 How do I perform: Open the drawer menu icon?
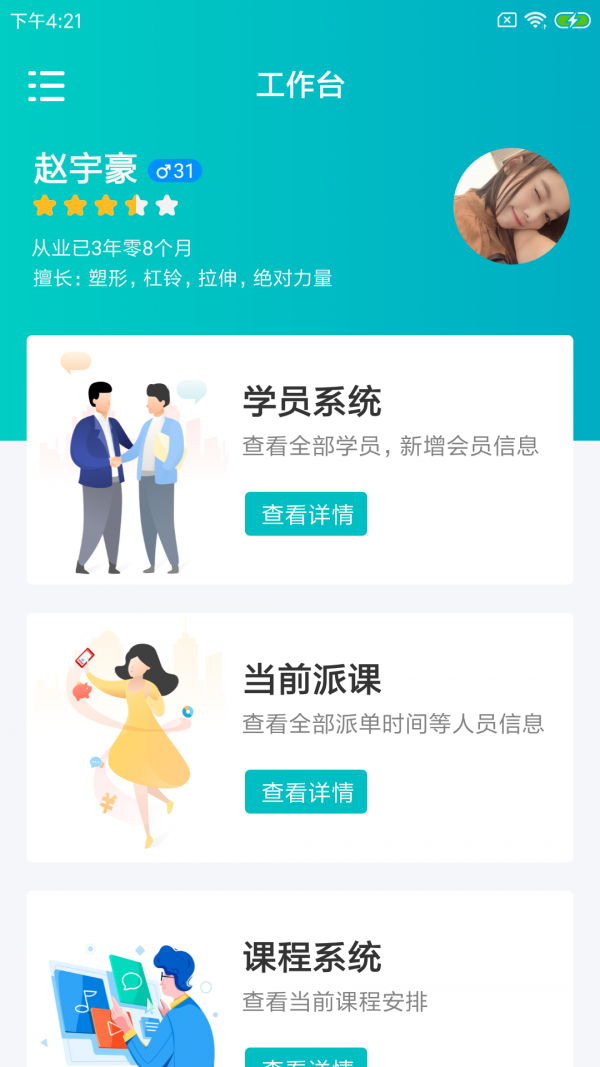click(x=46, y=86)
